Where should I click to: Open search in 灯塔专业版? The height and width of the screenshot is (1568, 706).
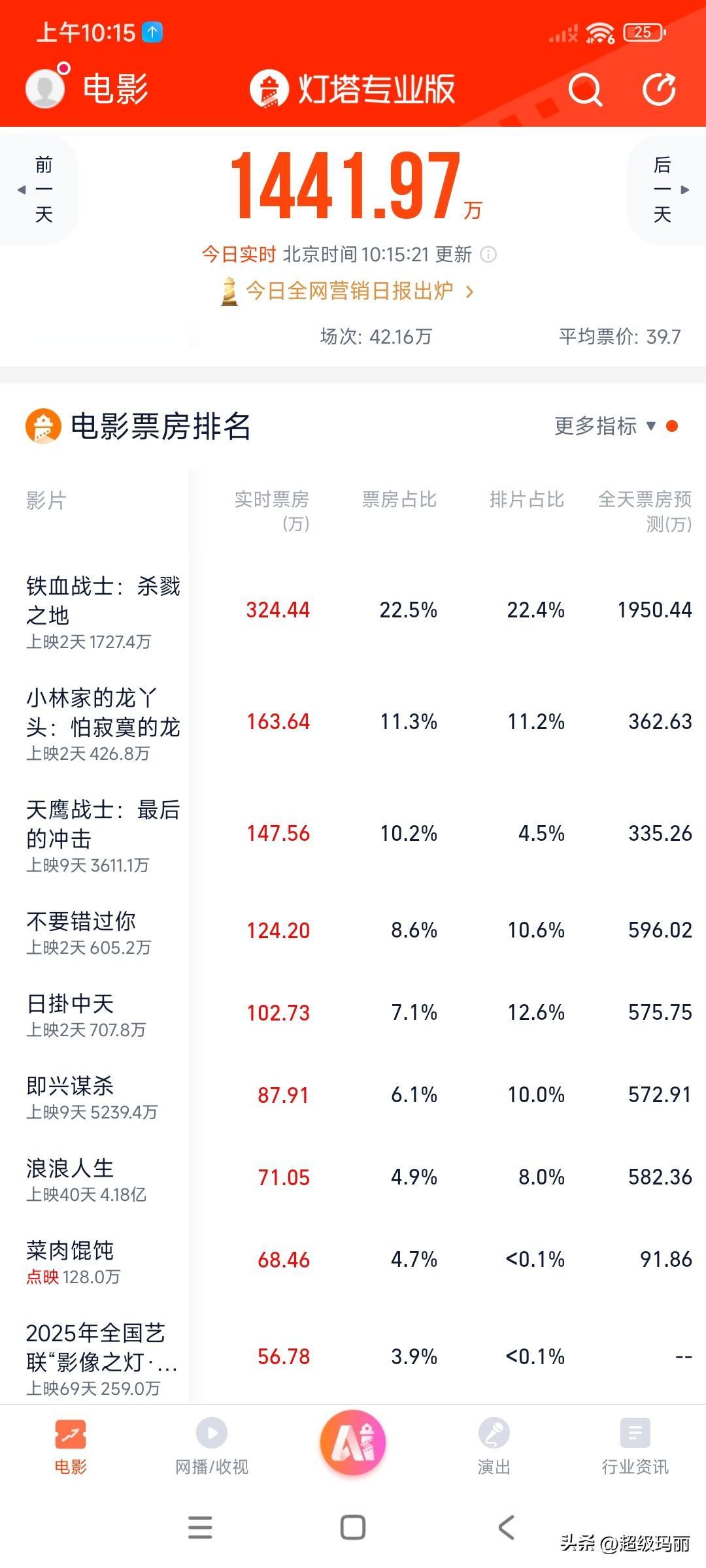pos(585,90)
